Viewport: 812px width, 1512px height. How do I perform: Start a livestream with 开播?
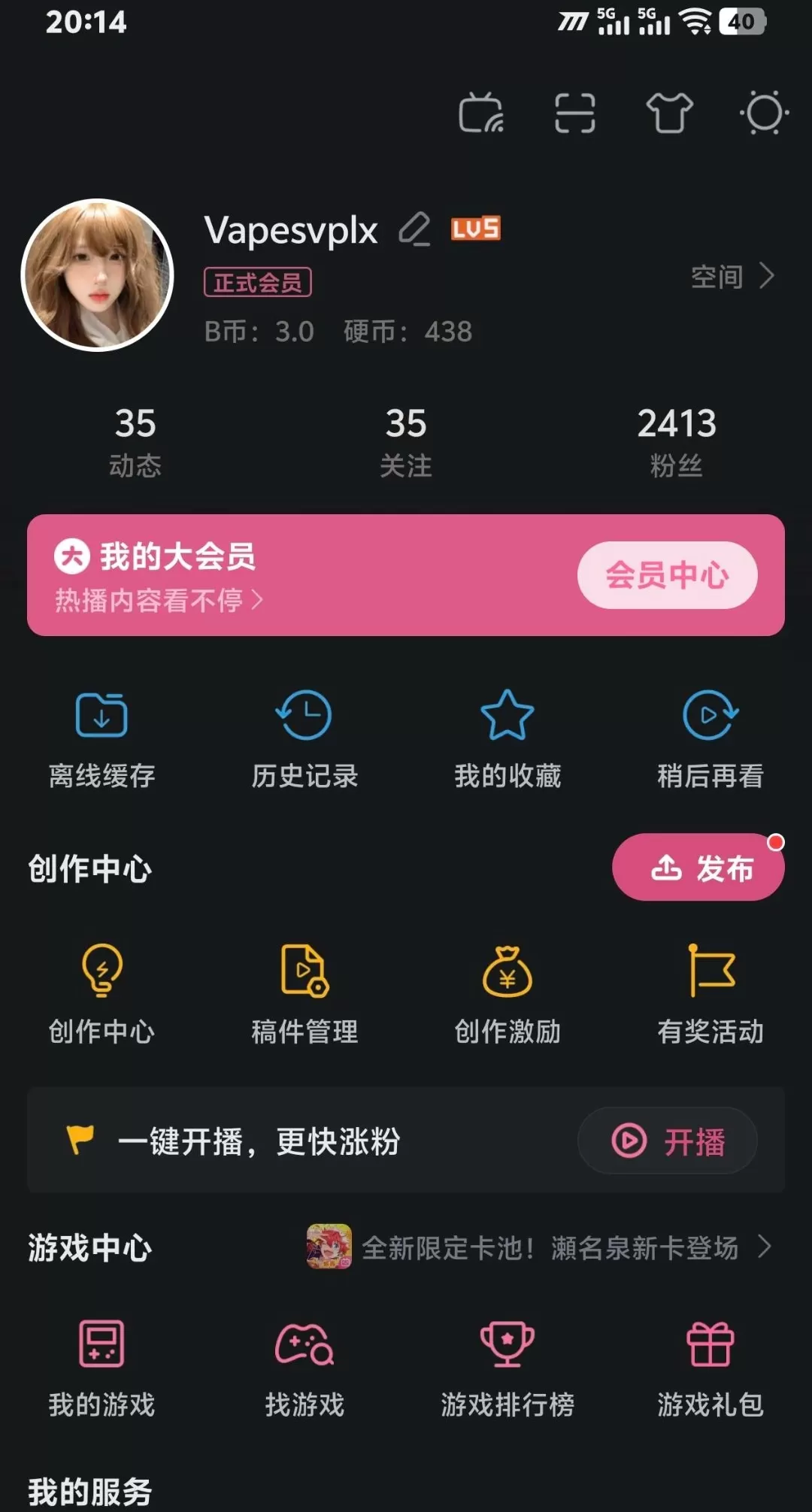(x=667, y=1141)
